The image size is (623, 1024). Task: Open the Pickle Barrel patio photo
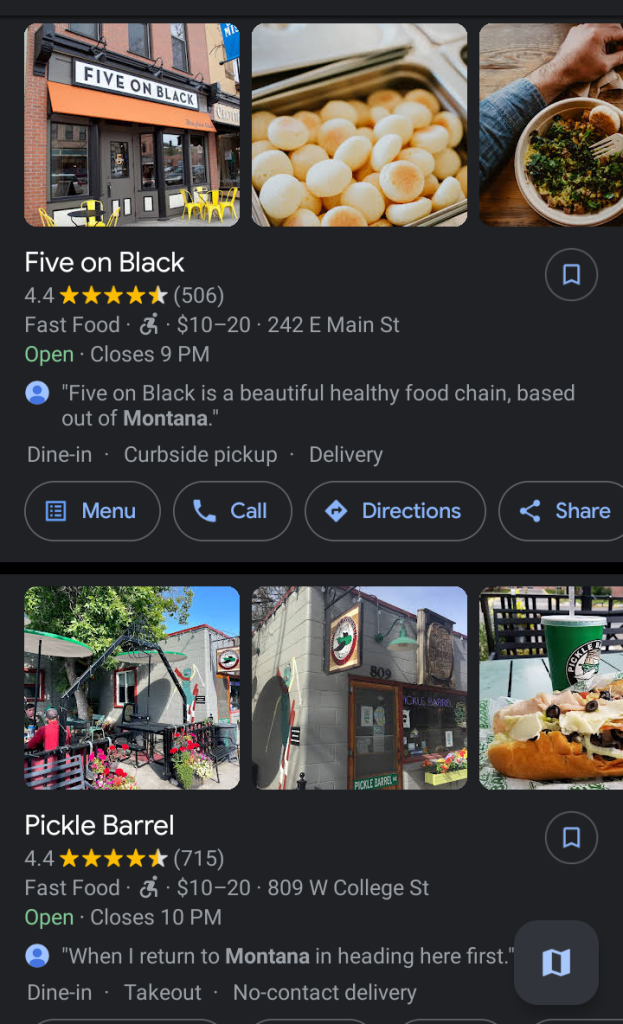pyautogui.click(x=132, y=688)
